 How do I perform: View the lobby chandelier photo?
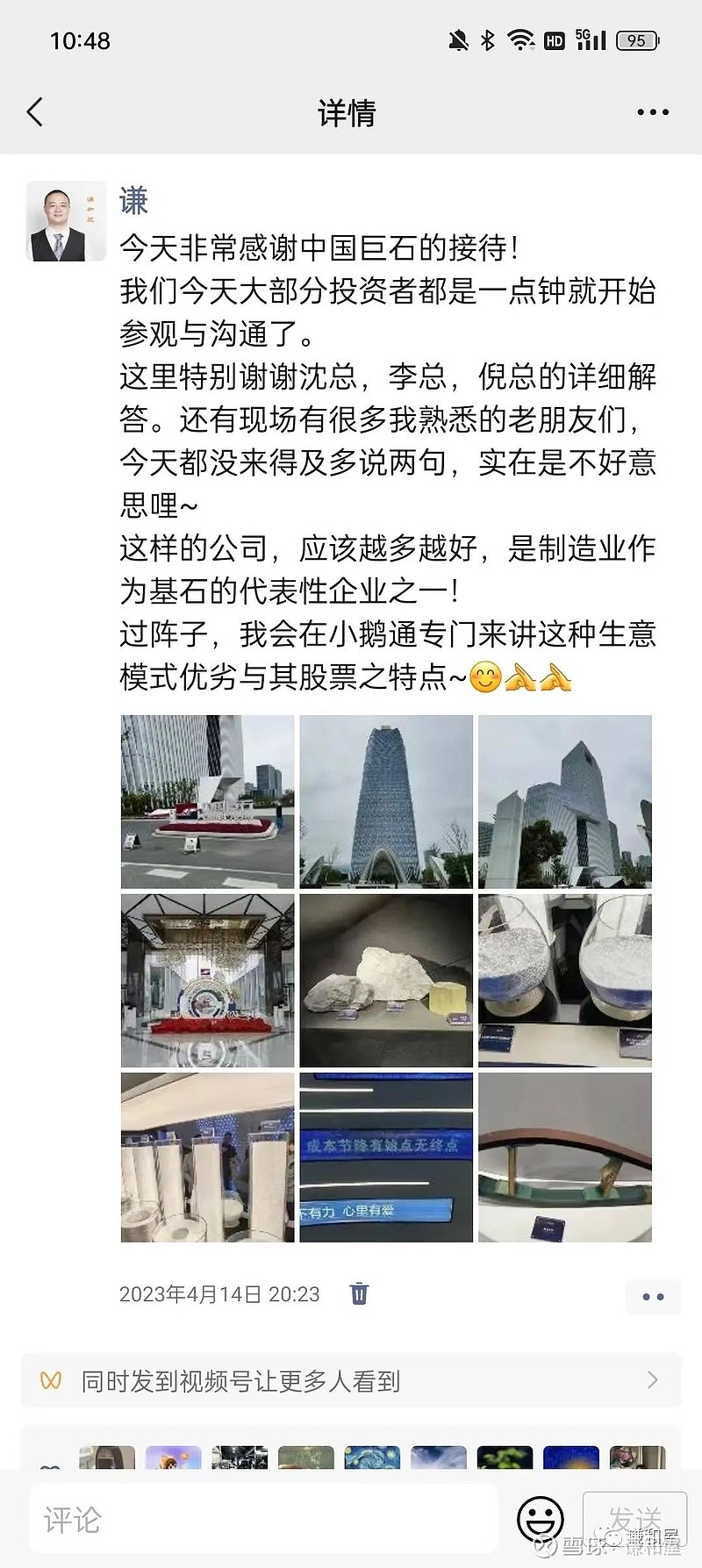[208, 980]
